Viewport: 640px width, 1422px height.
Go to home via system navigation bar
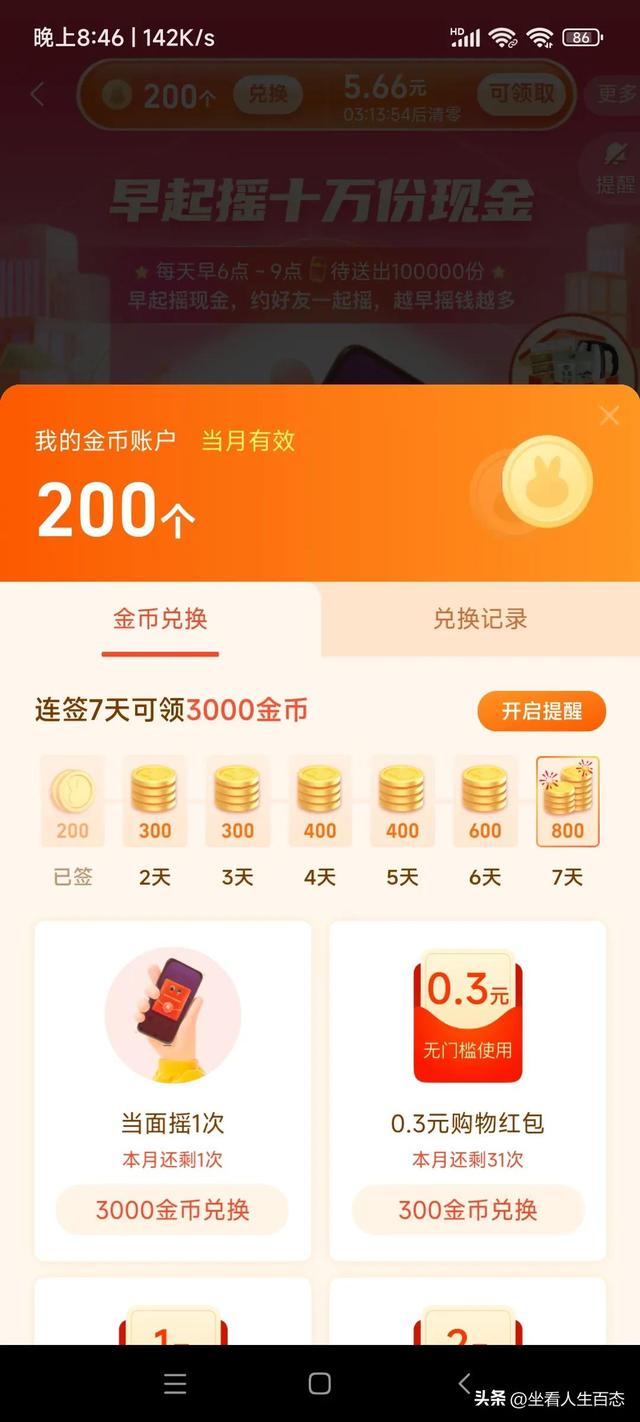click(x=320, y=1383)
